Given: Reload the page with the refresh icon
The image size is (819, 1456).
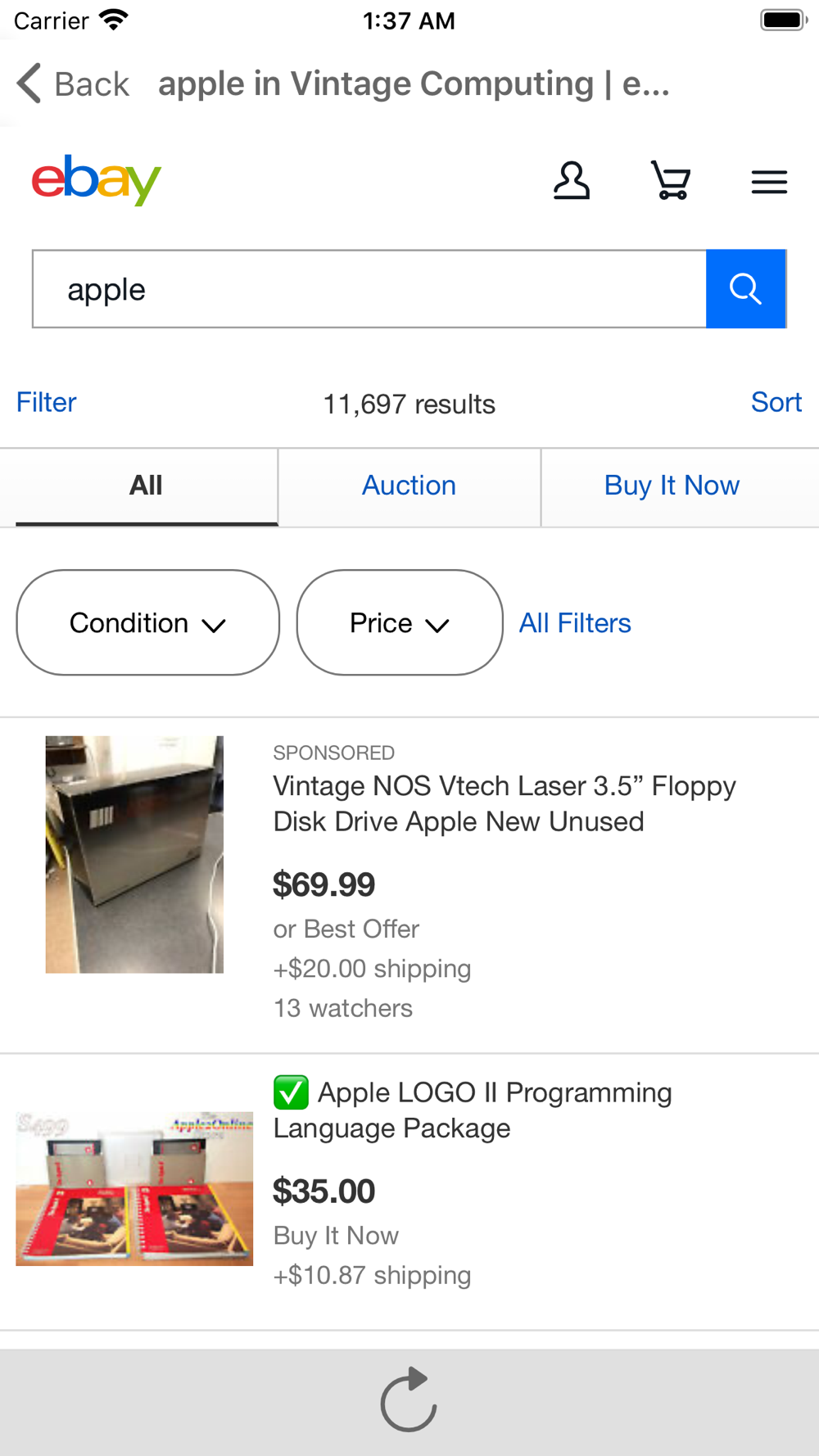Looking at the screenshot, I should point(409,1400).
